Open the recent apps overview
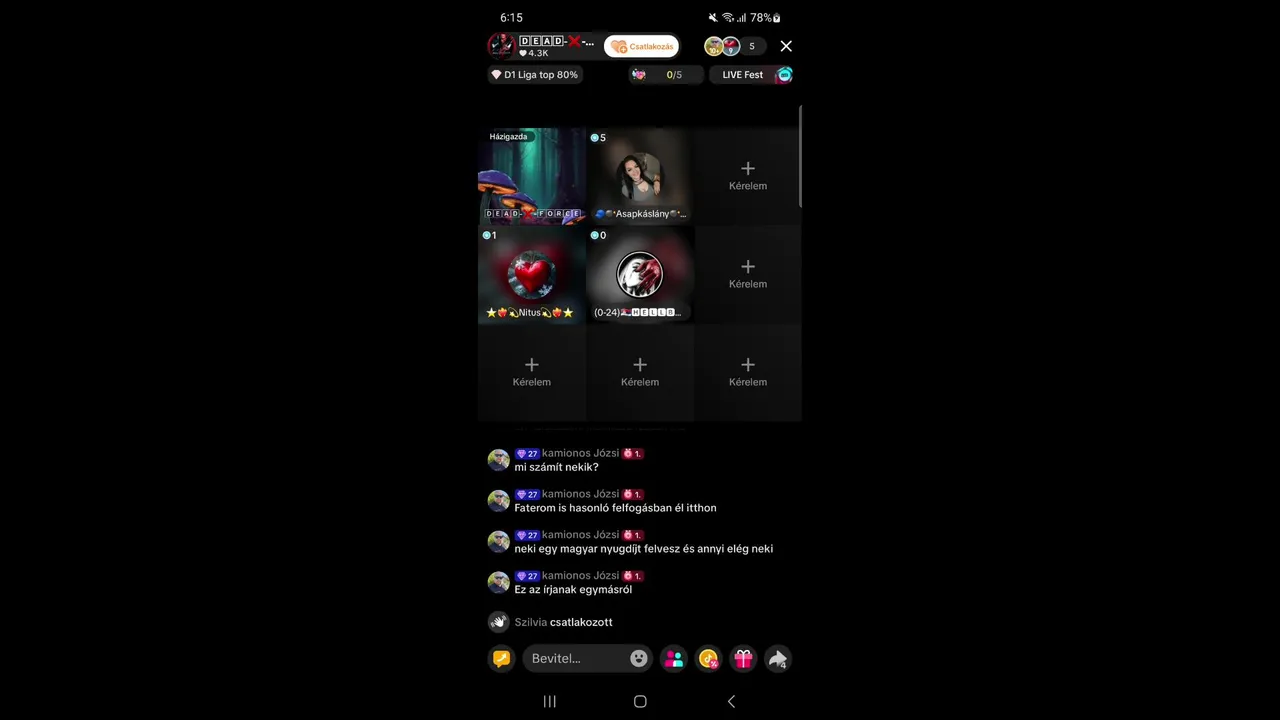 coord(549,701)
